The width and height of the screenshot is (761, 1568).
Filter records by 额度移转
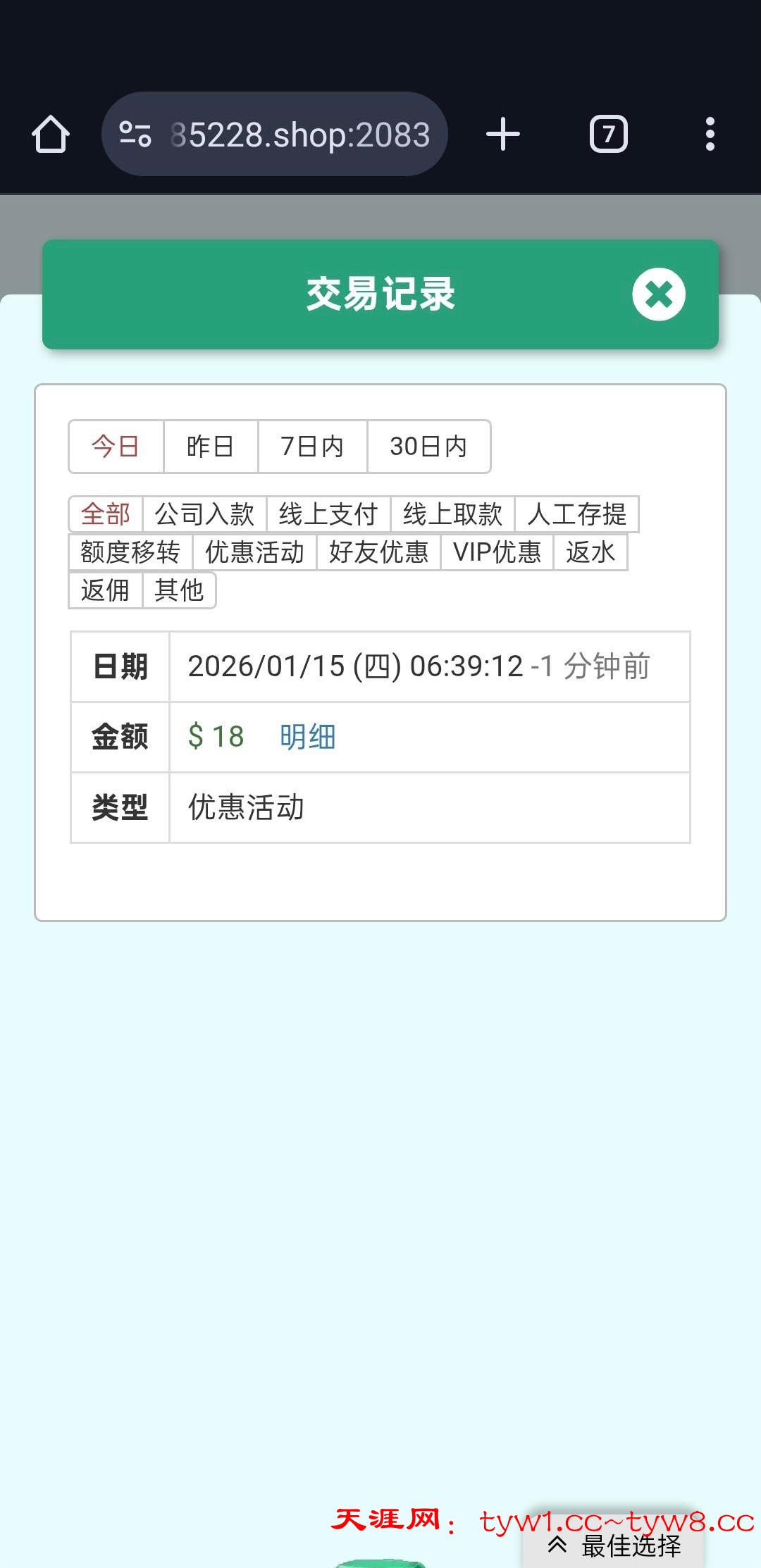coord(130,552)
